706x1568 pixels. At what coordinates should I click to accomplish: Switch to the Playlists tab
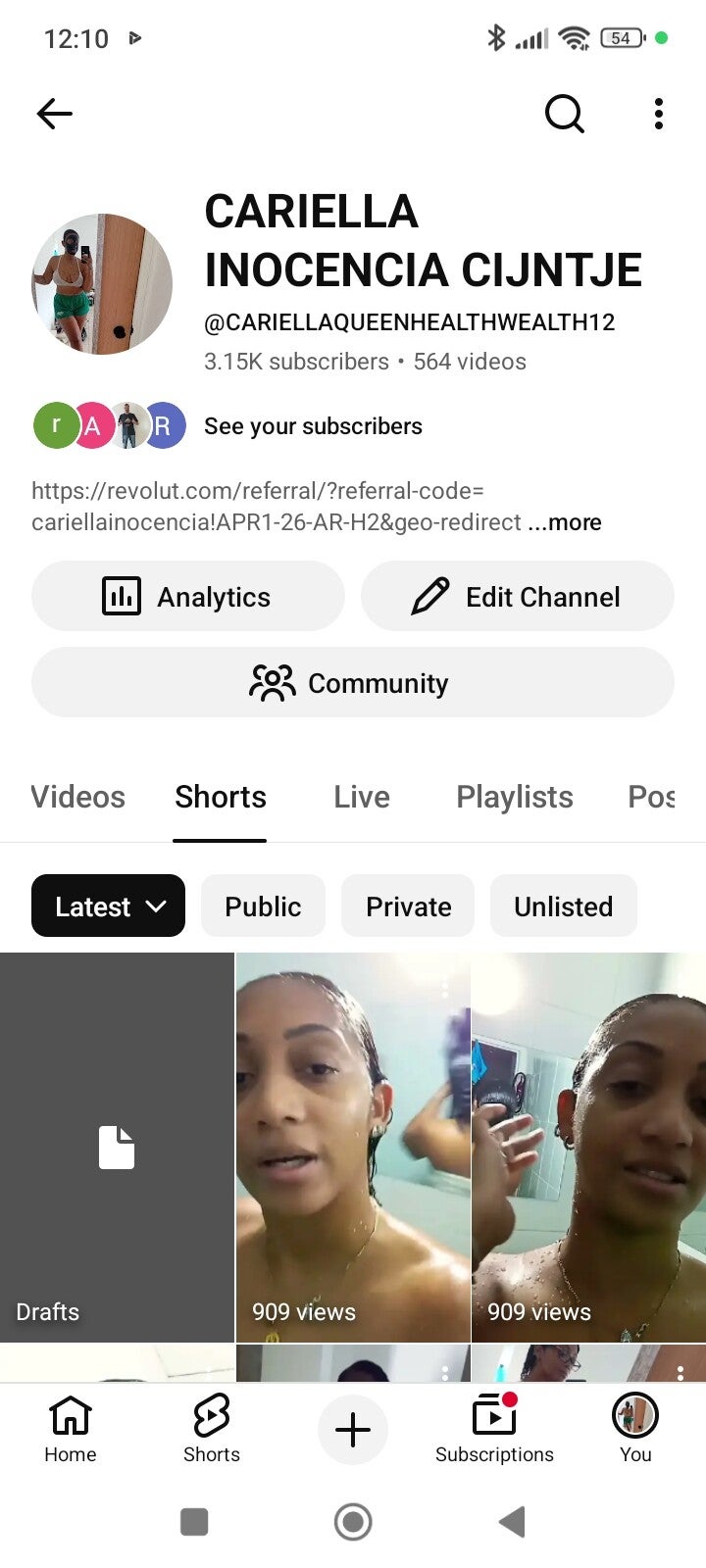click(514, 797)
